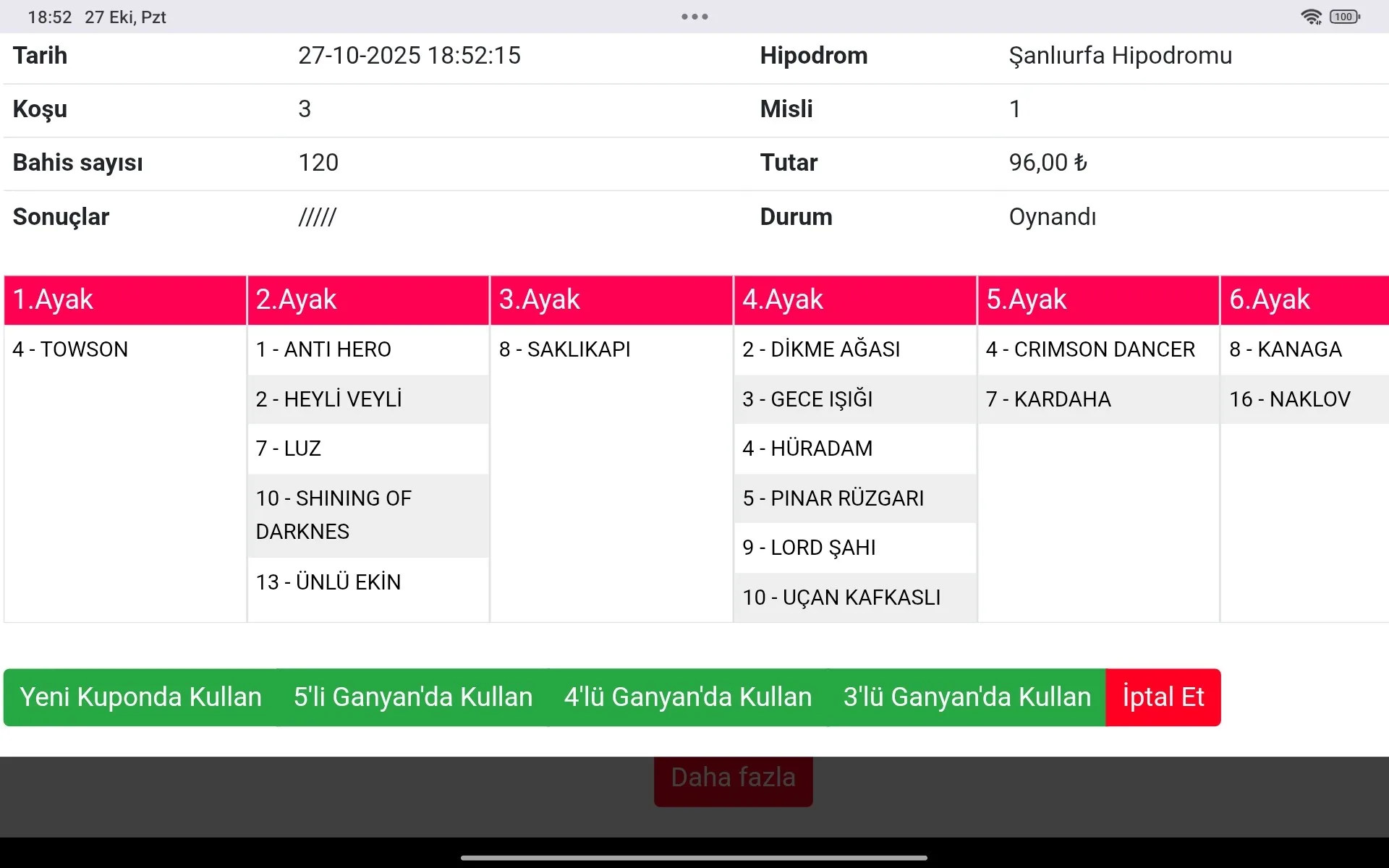
Task: Tap Yeni Kuponda Kullan button
Action: click(x=140, y=697)
